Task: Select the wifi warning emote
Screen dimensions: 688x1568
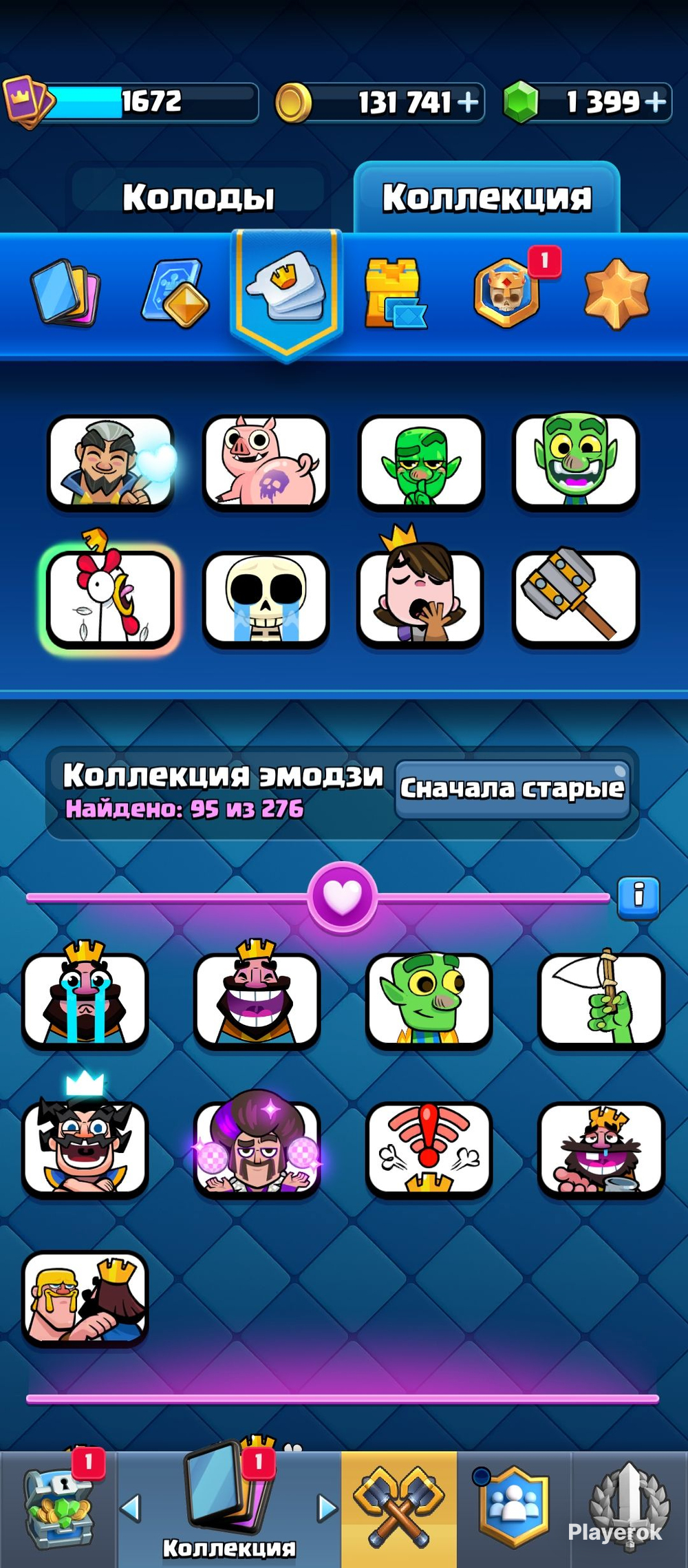Action: tap(429, 1148)
